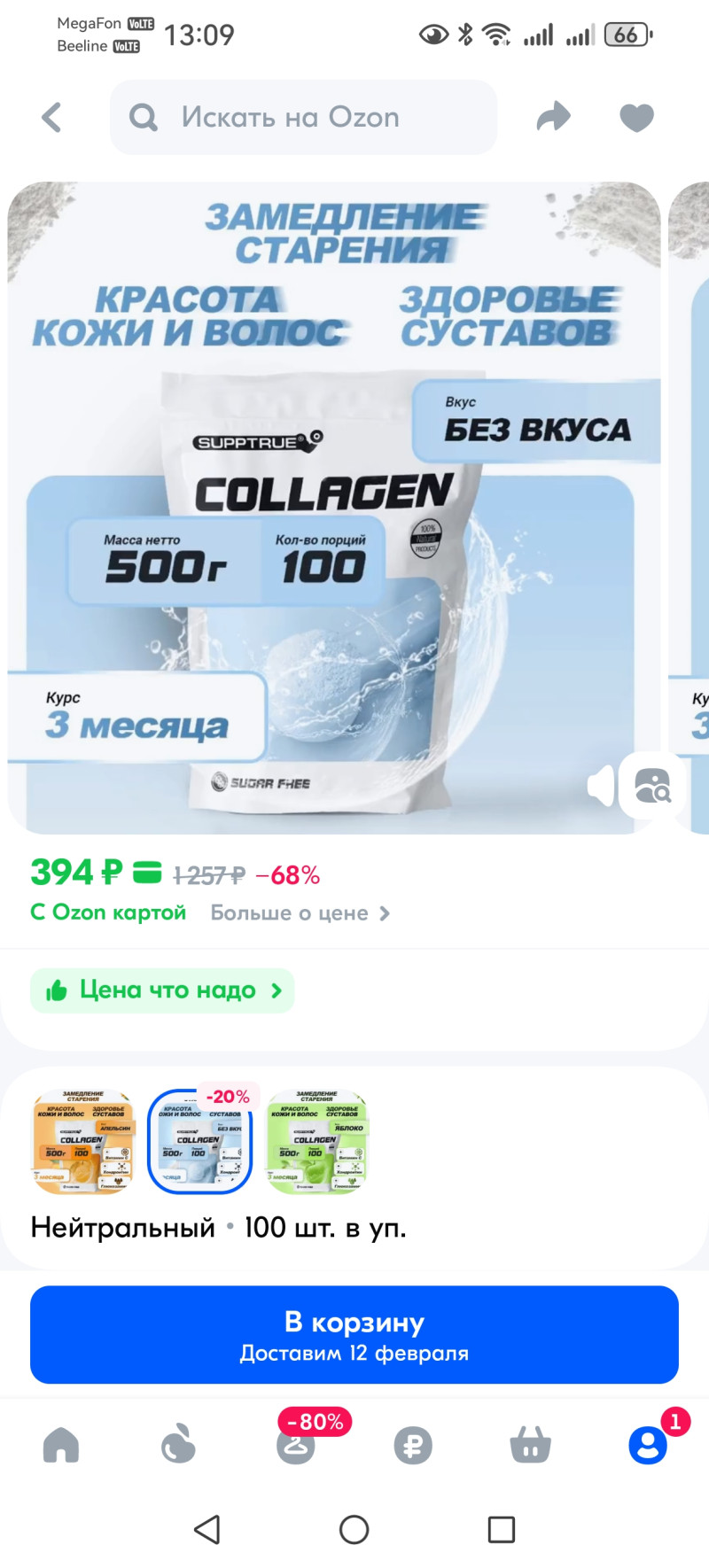Find similar items by image search

pyautogui.click(x=652, y=786)
